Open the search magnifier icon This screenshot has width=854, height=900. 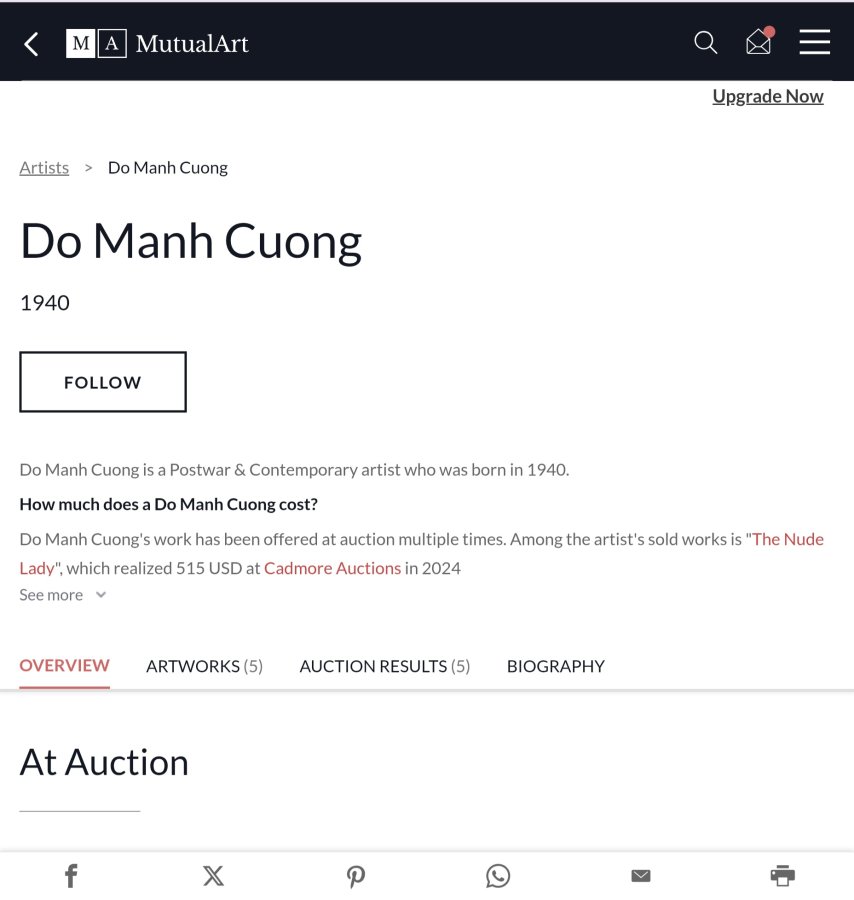pos(705,42)
